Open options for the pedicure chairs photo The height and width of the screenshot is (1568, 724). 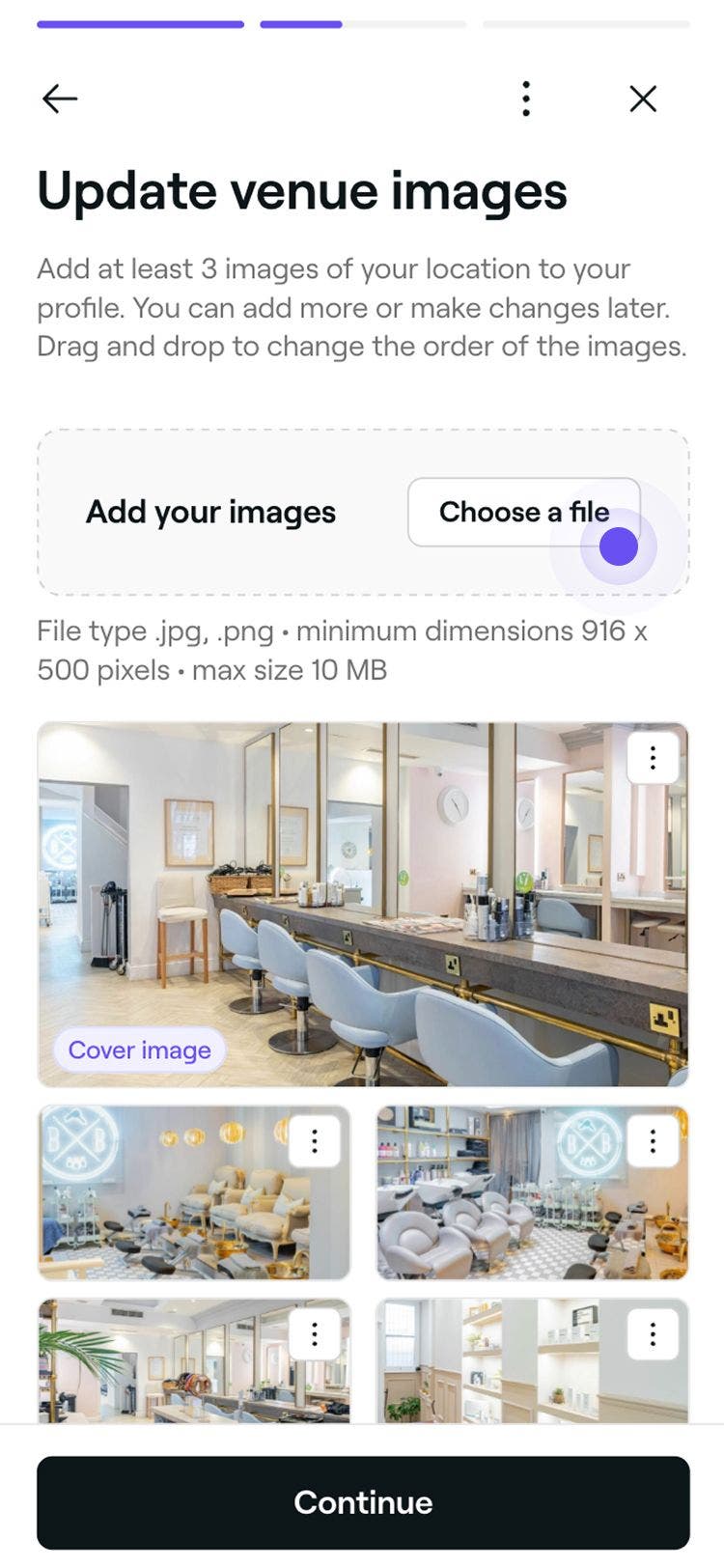click(x=315, y=1141)
